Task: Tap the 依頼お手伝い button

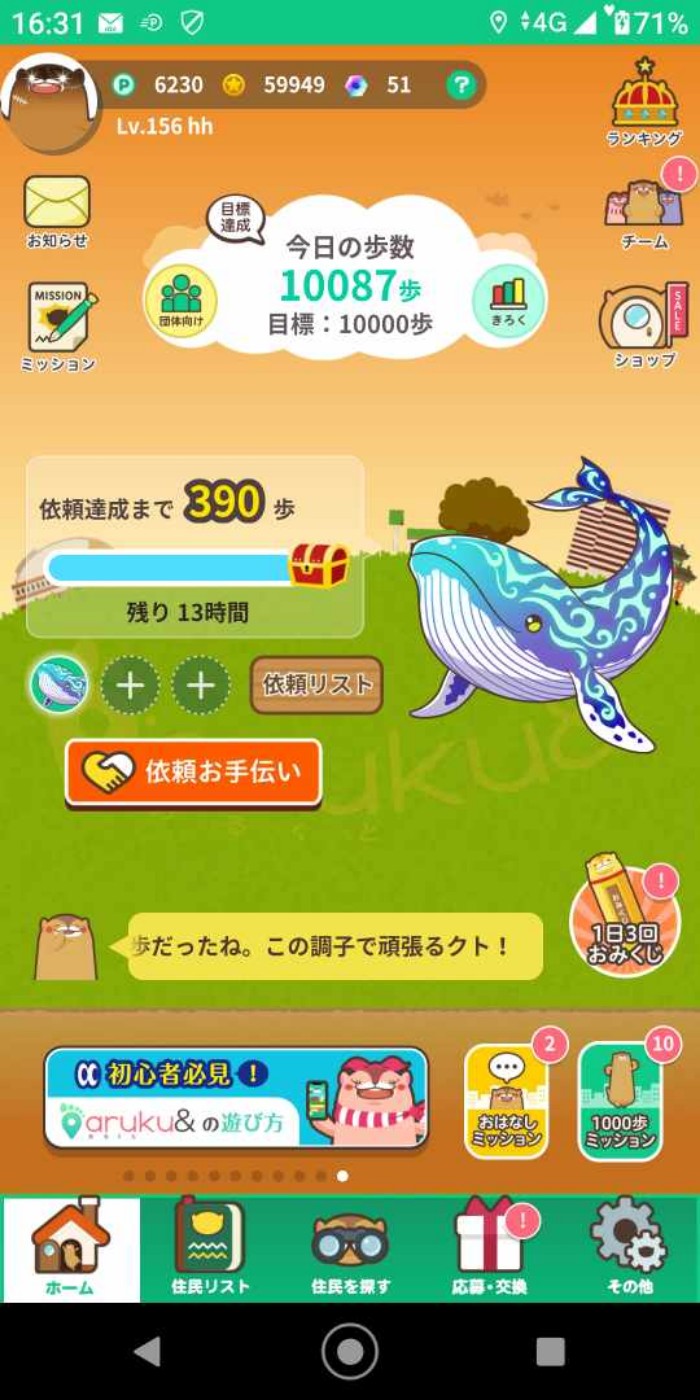Action: tap(193, 772)
